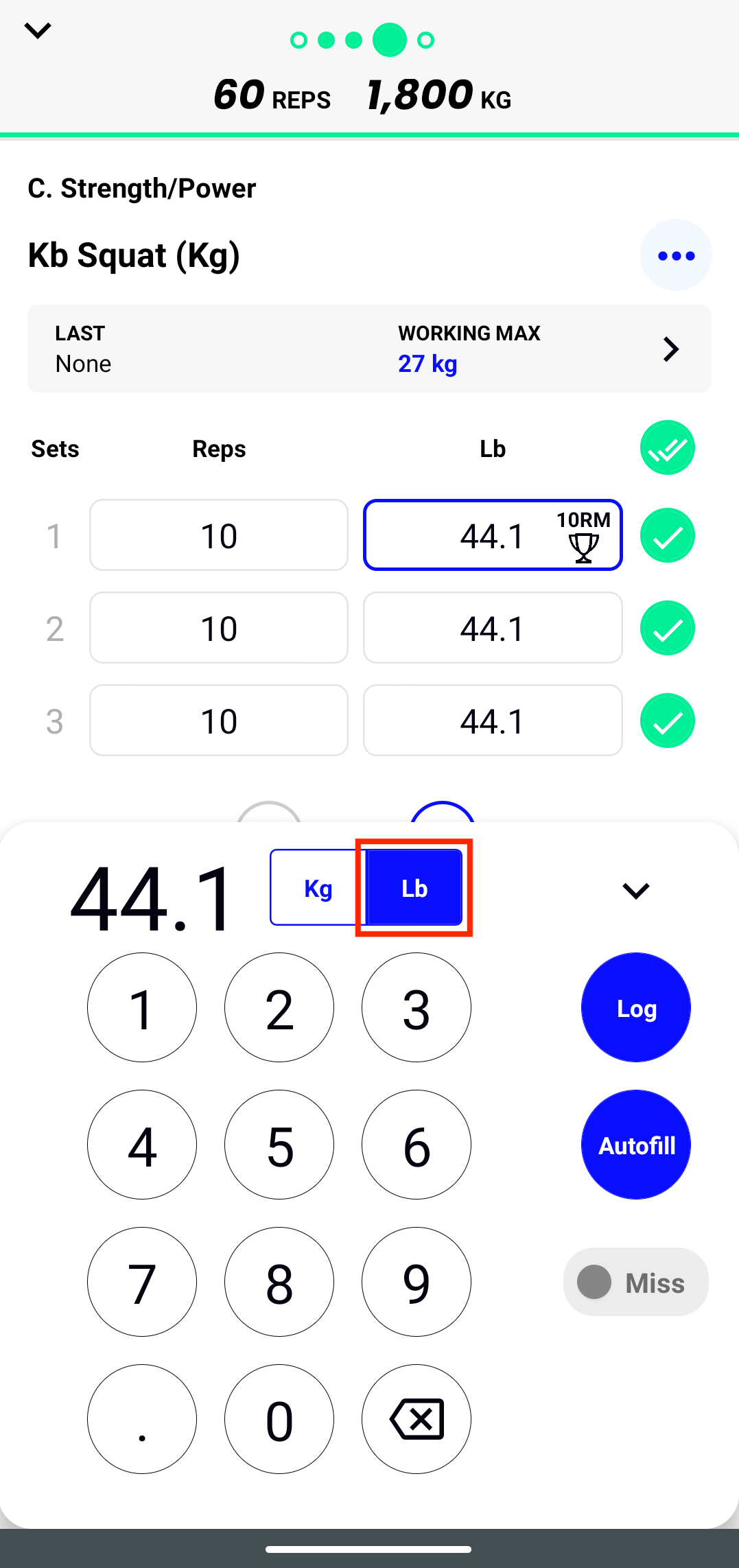
Task: Toggle the set 1 completion checkmark
Action: pos(667,535)
